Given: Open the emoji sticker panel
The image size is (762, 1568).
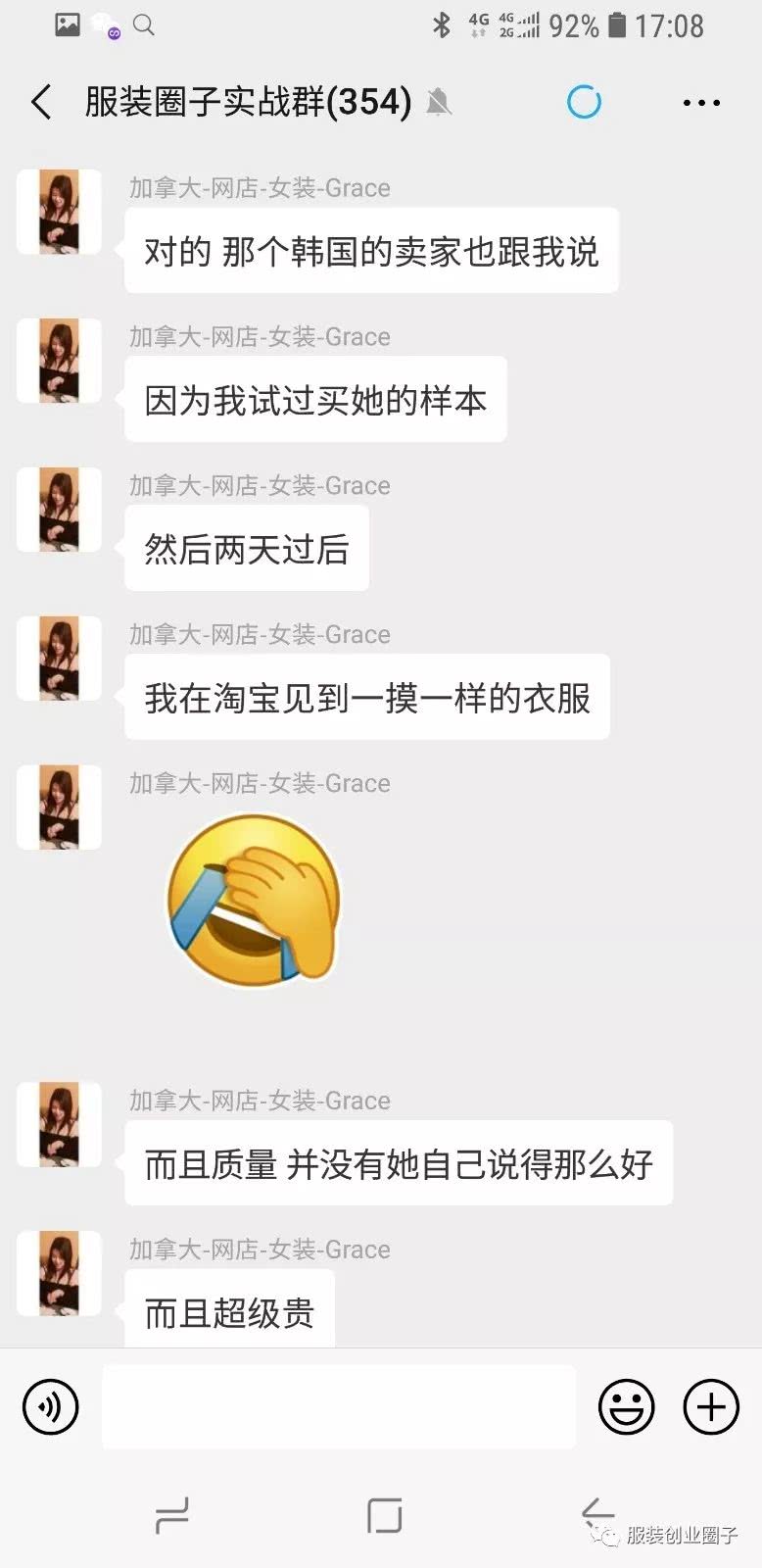Looking at the screenshot, I should [x=626, y=1407].
